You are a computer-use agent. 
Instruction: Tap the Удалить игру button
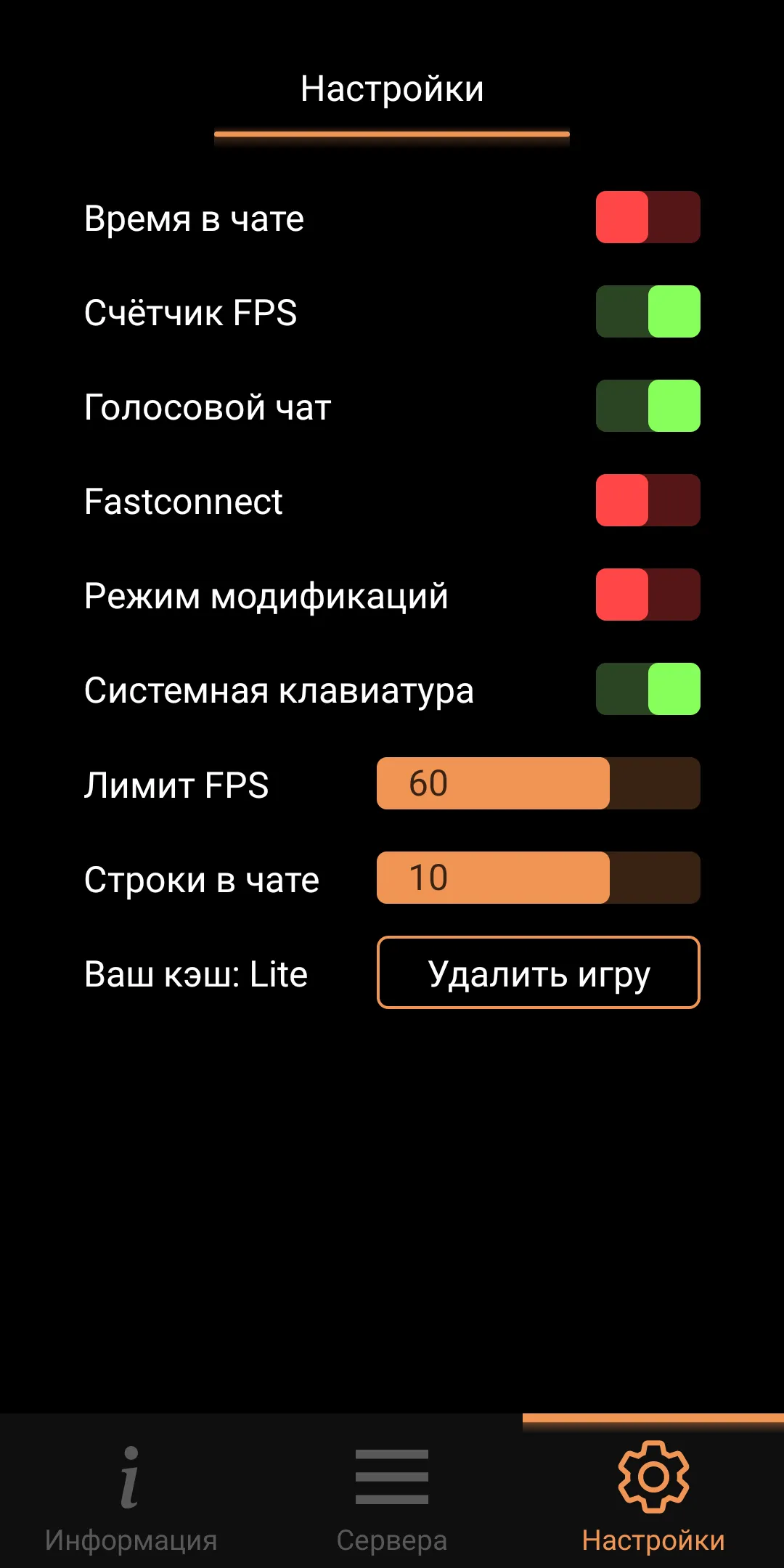coord(538,973)
